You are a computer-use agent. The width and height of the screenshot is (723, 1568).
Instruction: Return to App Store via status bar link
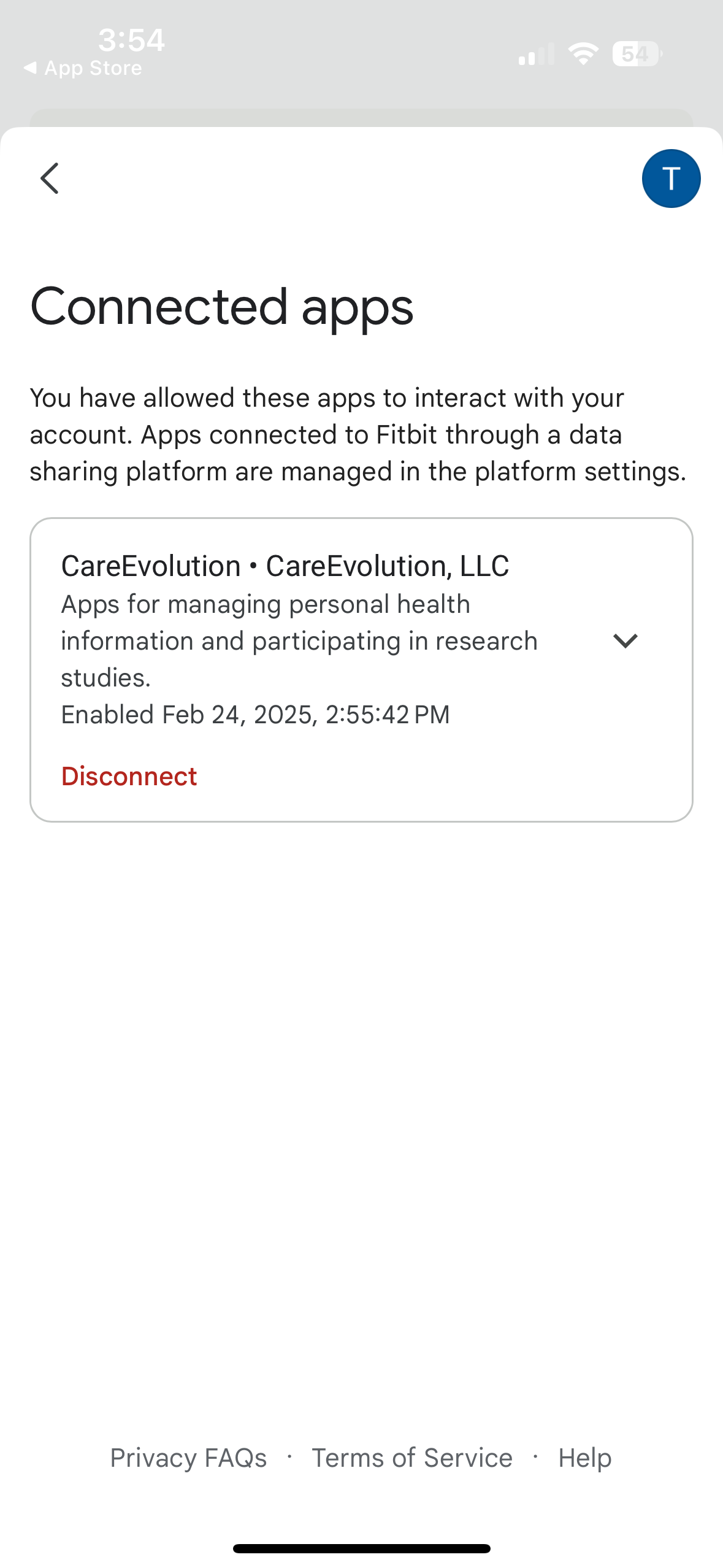(83, 67)
